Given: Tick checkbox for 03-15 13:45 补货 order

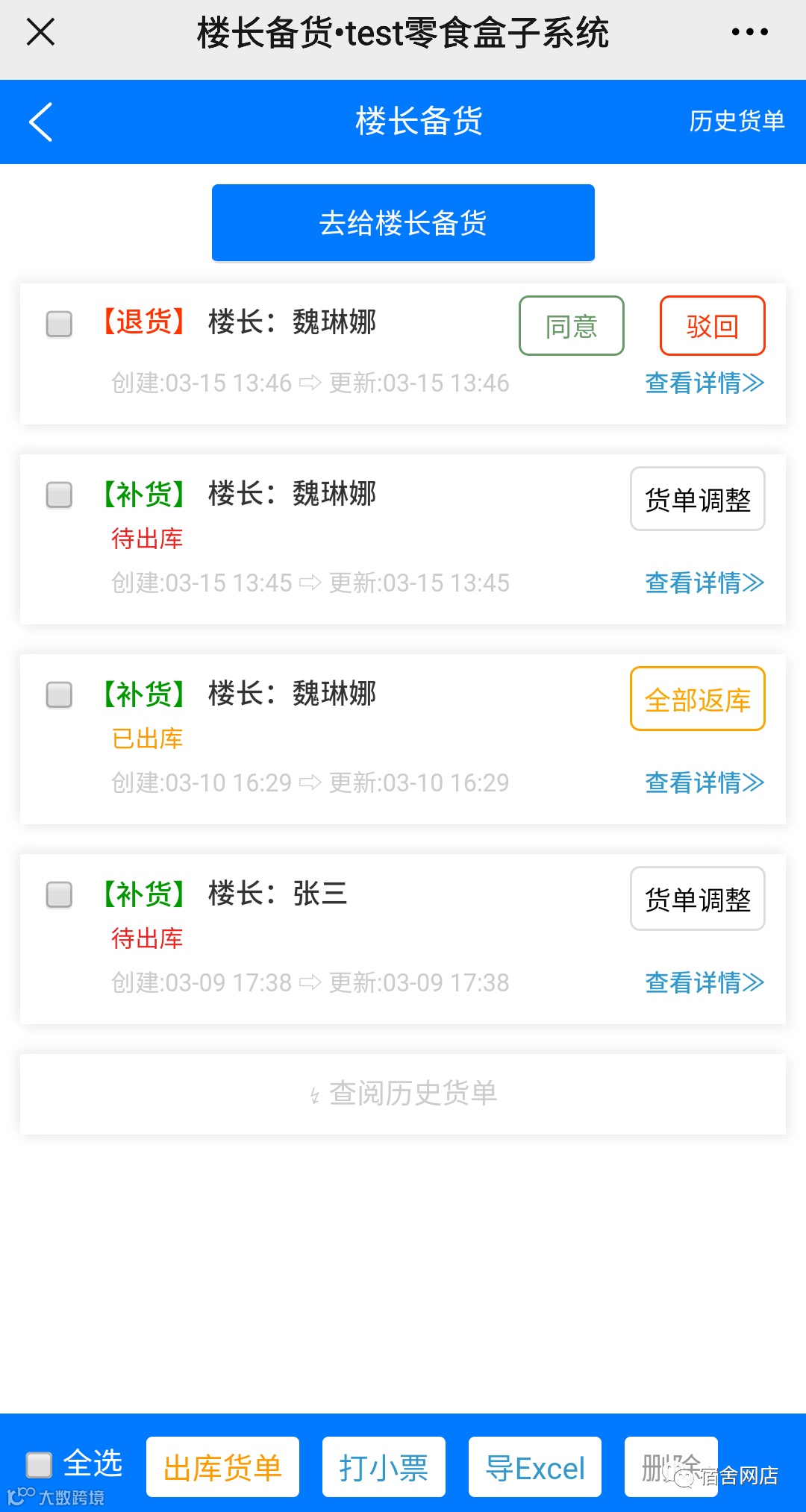Looking at the screenshot, I should [60, 495].
